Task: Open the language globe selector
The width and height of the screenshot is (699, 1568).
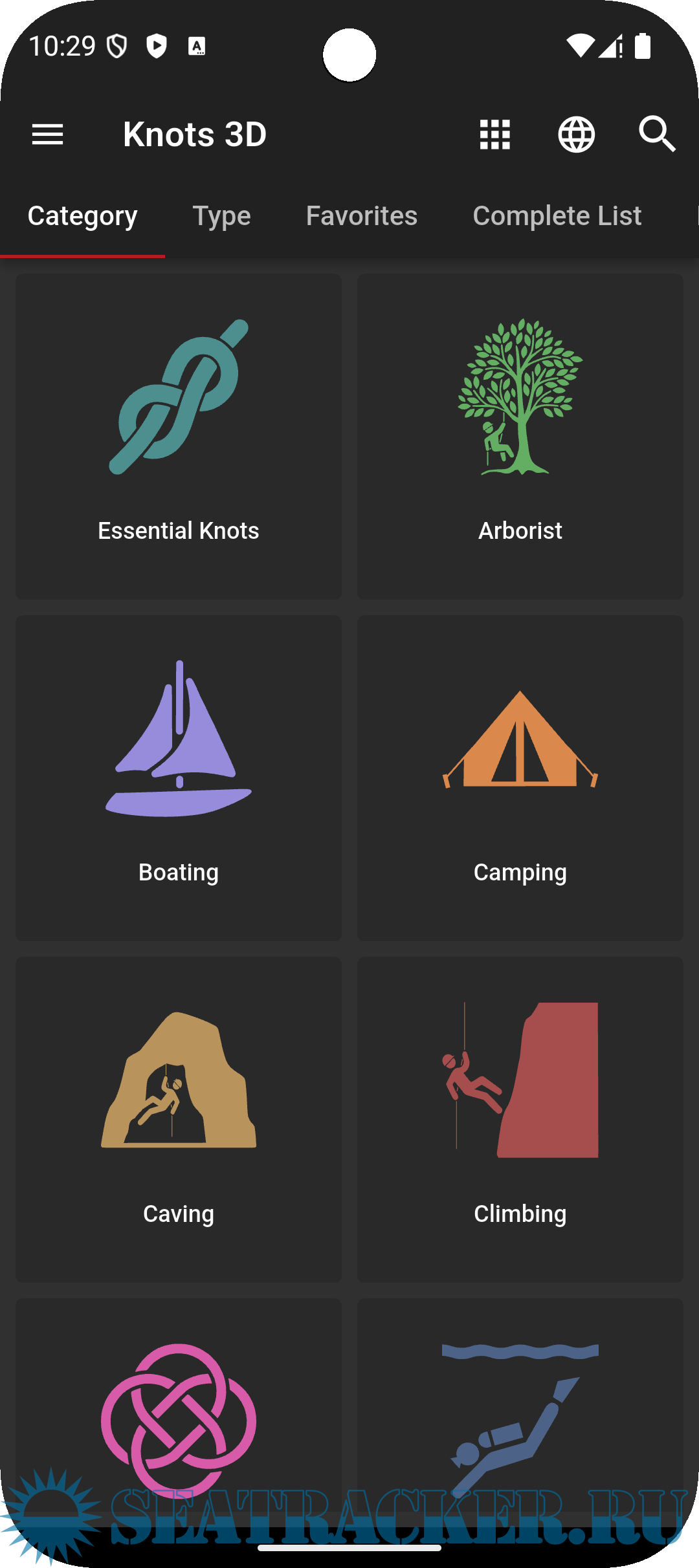Action: point(576,135)
